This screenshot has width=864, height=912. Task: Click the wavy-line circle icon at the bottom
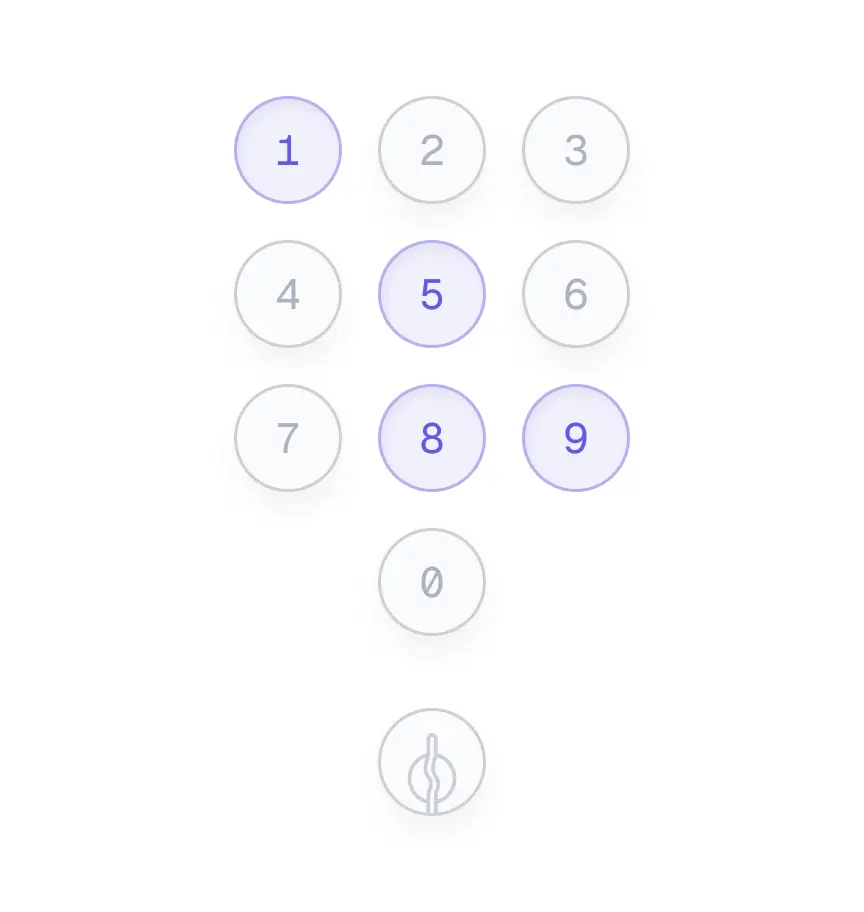pos(432,762)
